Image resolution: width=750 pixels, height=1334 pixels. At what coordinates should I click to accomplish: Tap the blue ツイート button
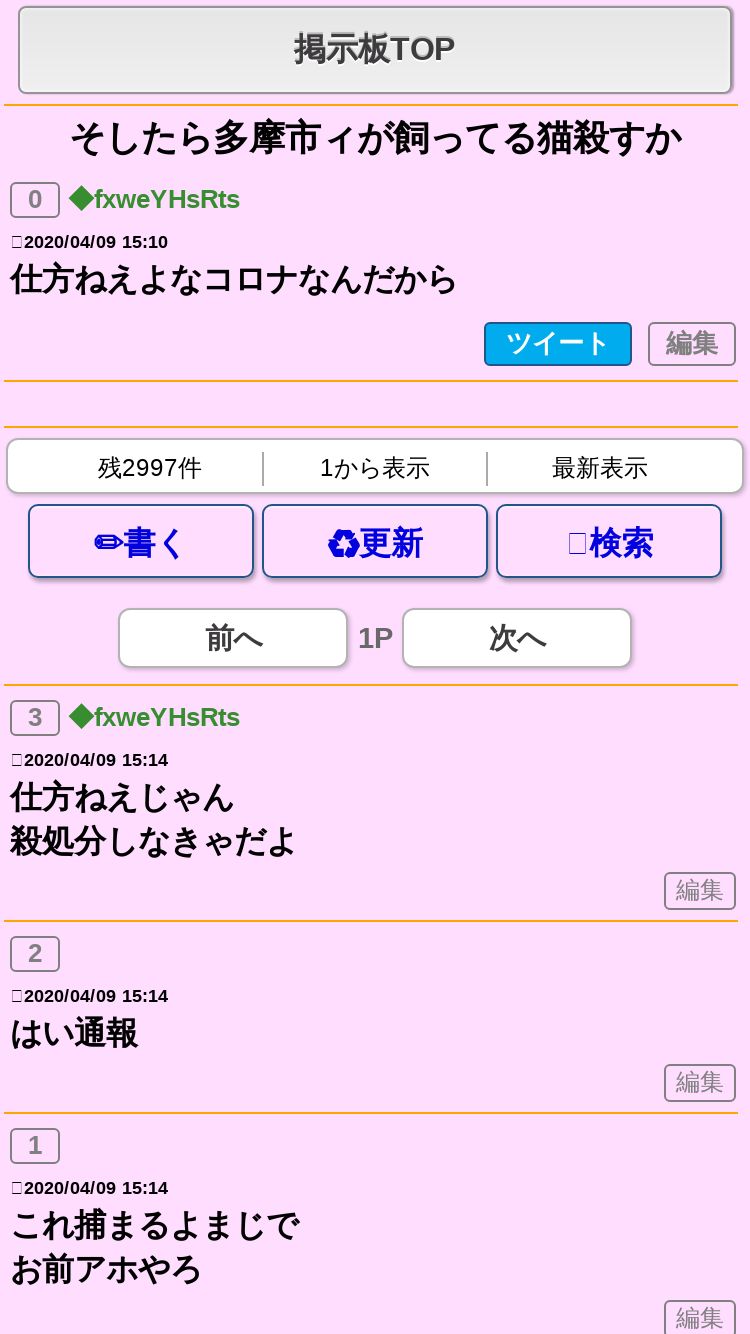tap(558, 344)
